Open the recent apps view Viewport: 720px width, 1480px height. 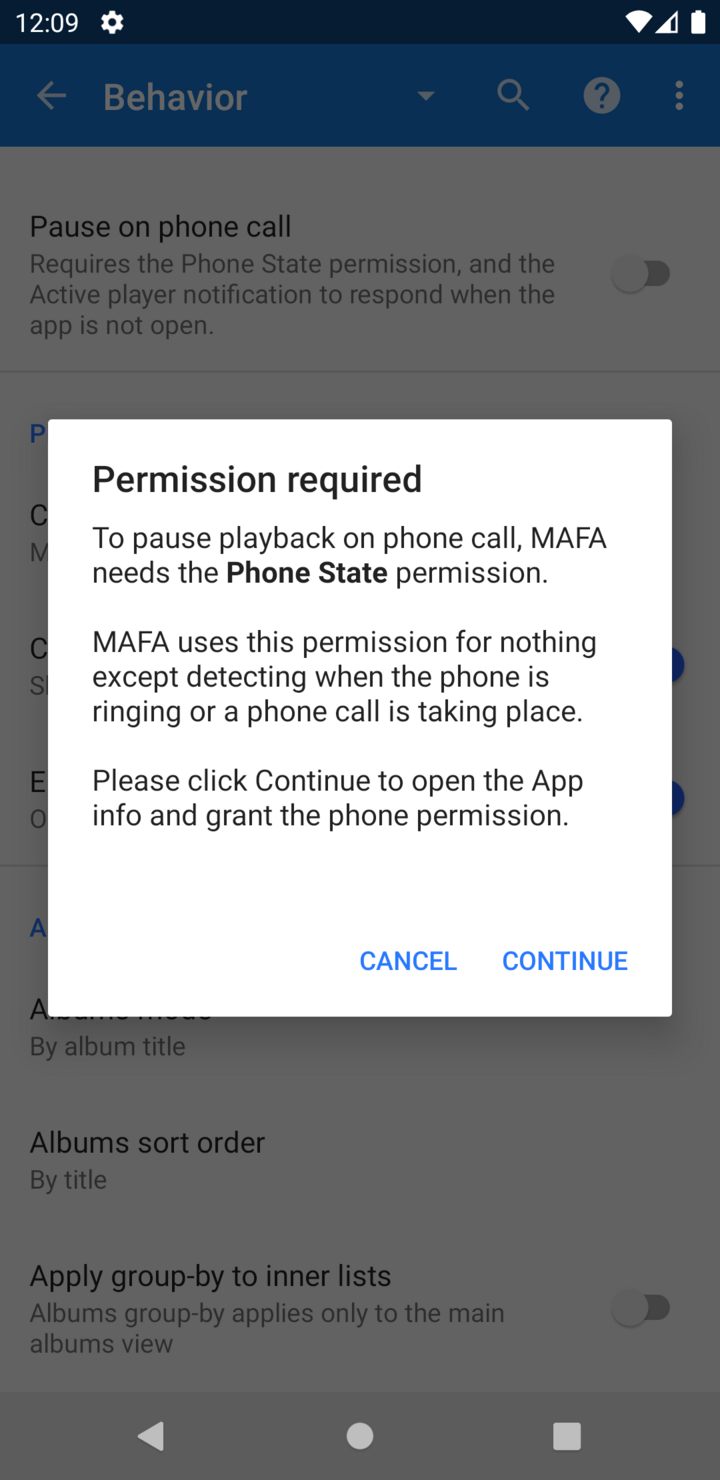[567, 1436]
